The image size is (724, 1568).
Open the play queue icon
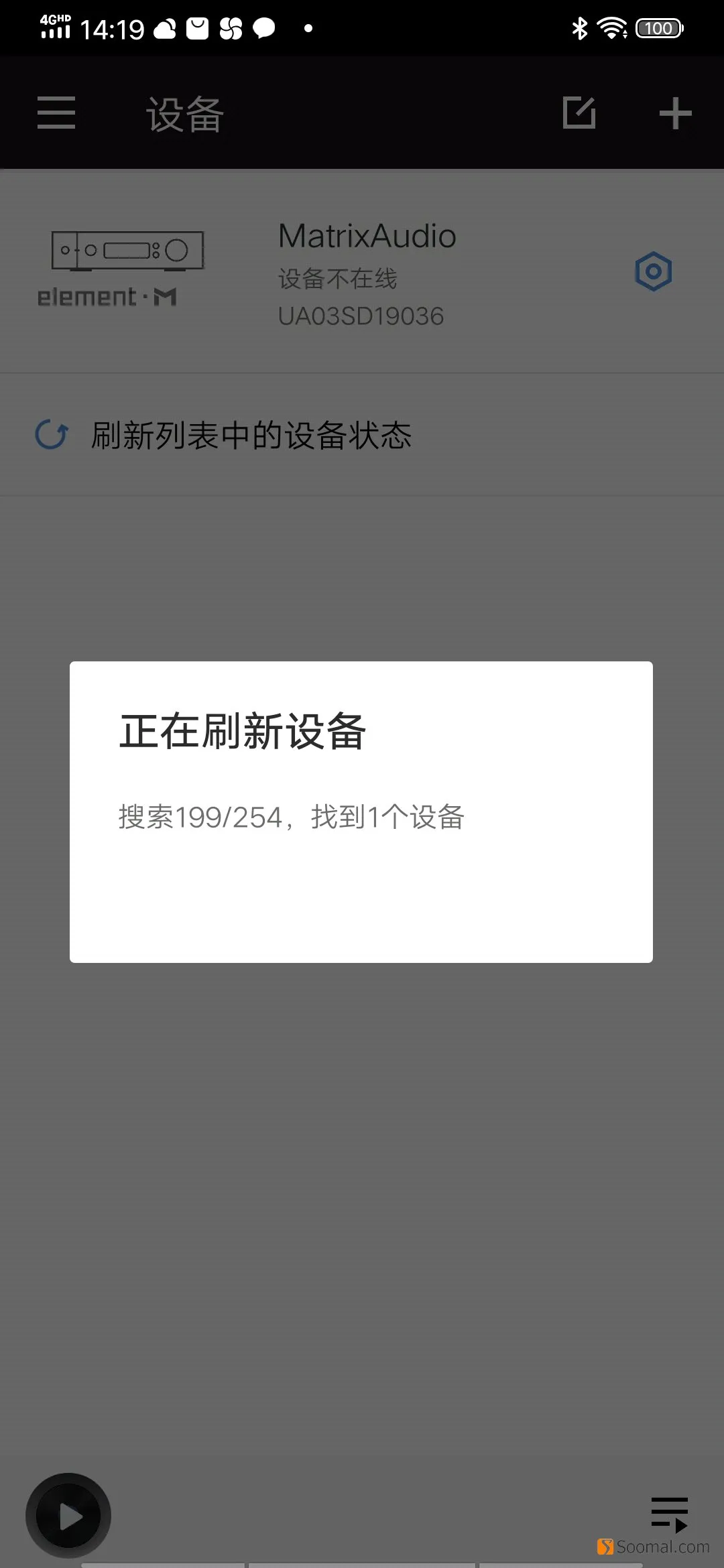click(669, 1514)
